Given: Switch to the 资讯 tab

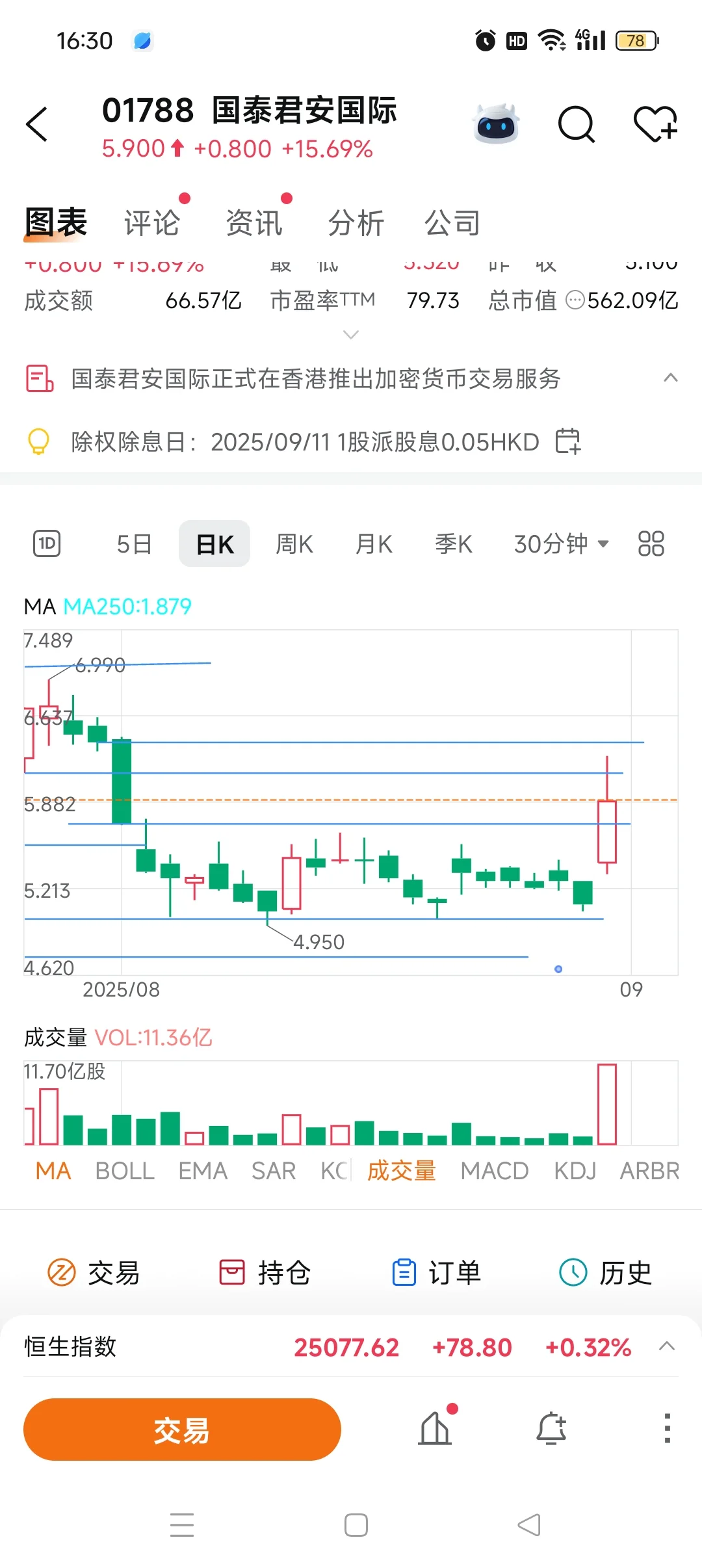Looking at the screenshot, I should click(x=254, y=223).
